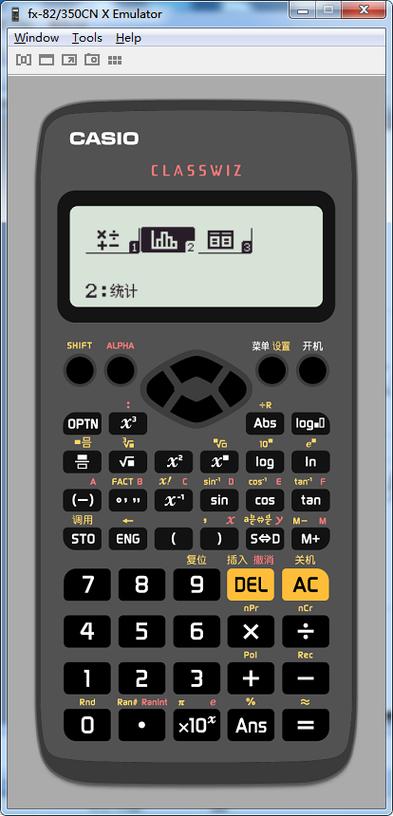This screenshot has height=816, width=393.
Task: Tap the sin key
Action: 219,500
